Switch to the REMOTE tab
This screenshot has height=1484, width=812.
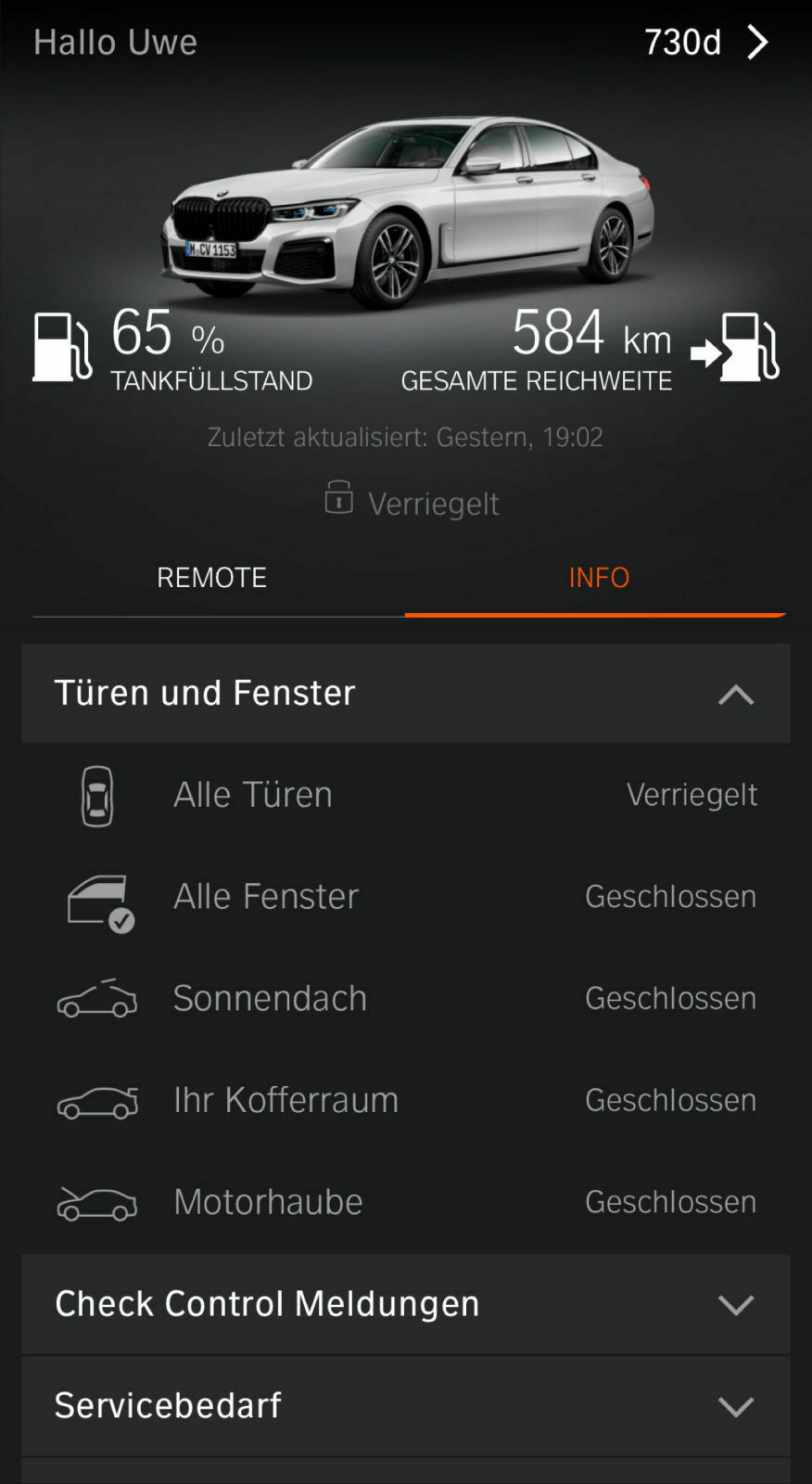click(212, 577)
